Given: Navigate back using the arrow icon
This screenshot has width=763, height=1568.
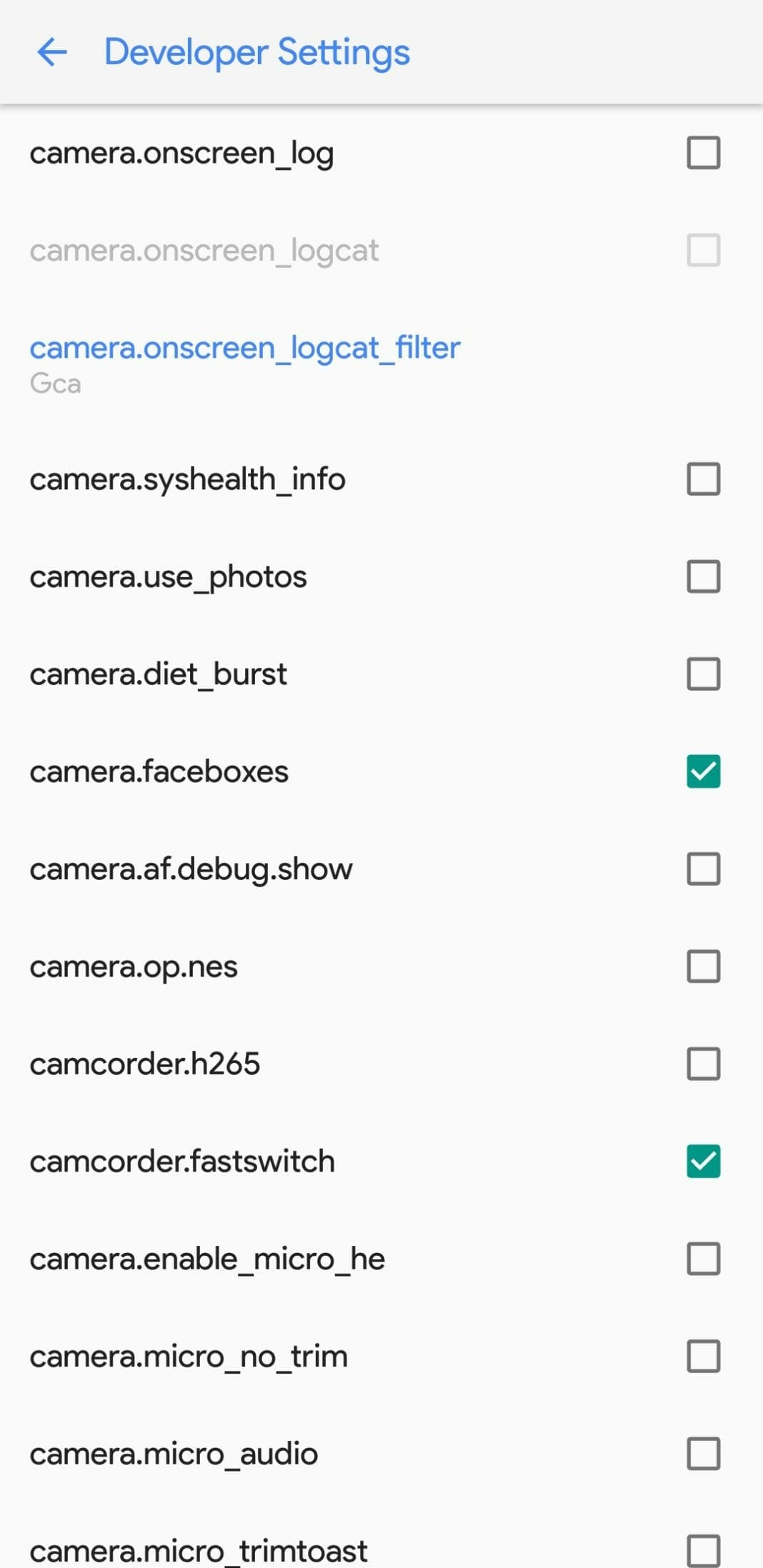Looking at the screenshot, I should click(51, 52).
